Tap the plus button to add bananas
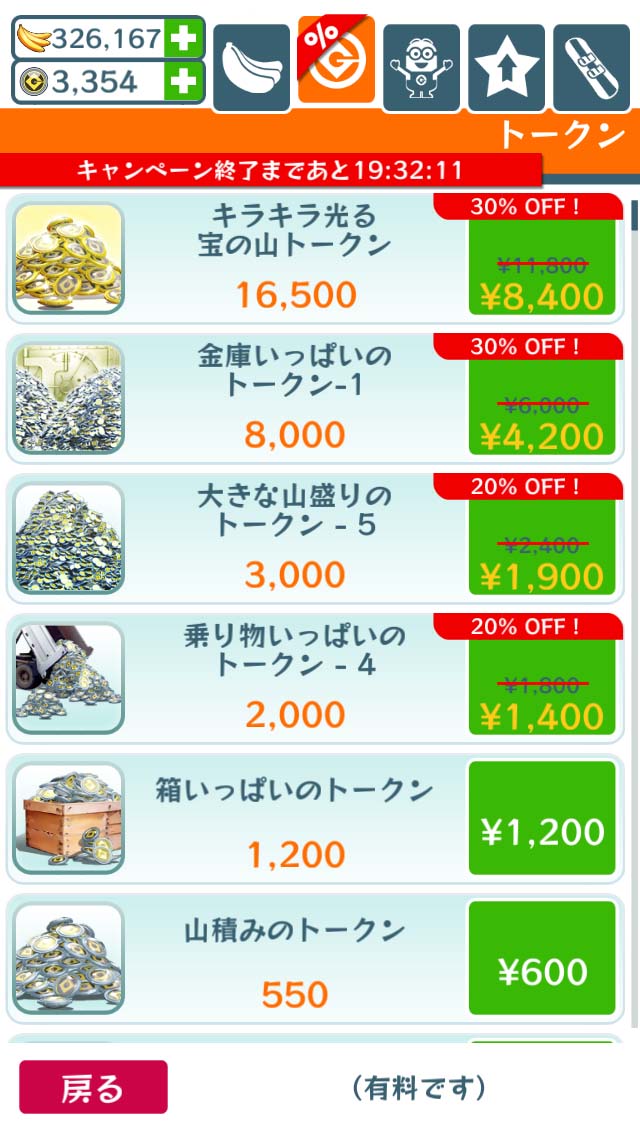The width and height of the screenshot is (640, 1136). coord(182,39)
